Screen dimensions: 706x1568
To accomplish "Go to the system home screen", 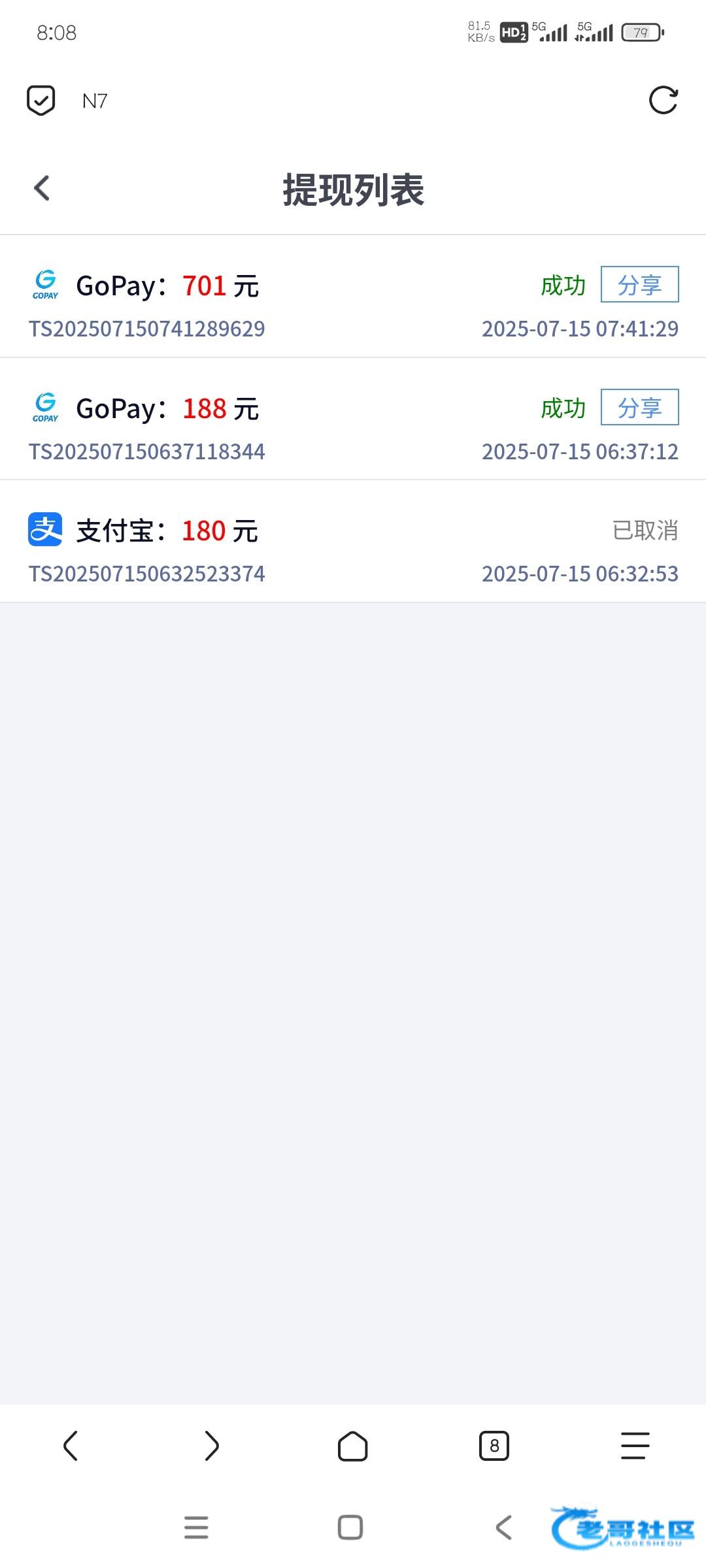I will (350, 1527).
